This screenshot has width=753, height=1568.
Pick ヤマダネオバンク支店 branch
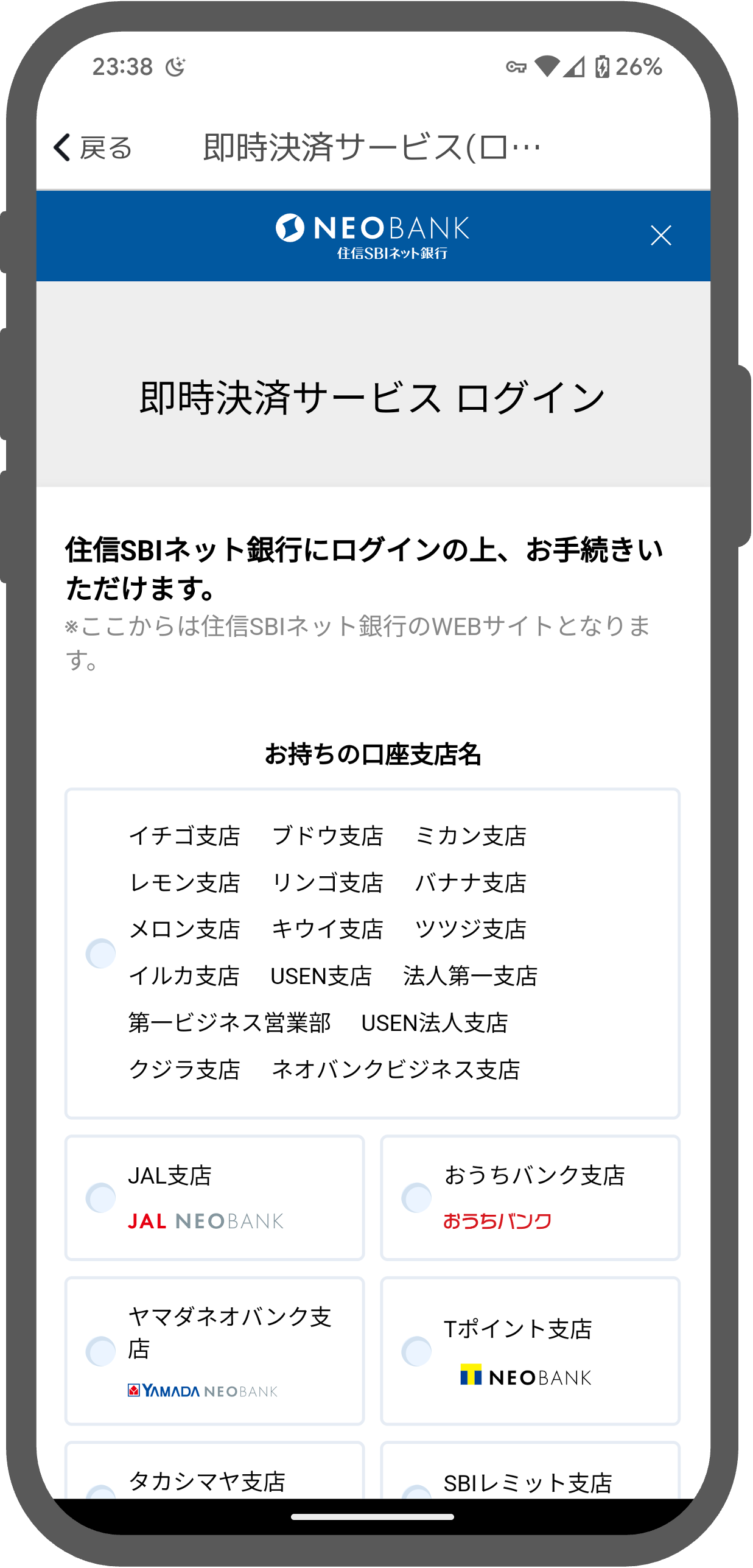click(215, 1351)
